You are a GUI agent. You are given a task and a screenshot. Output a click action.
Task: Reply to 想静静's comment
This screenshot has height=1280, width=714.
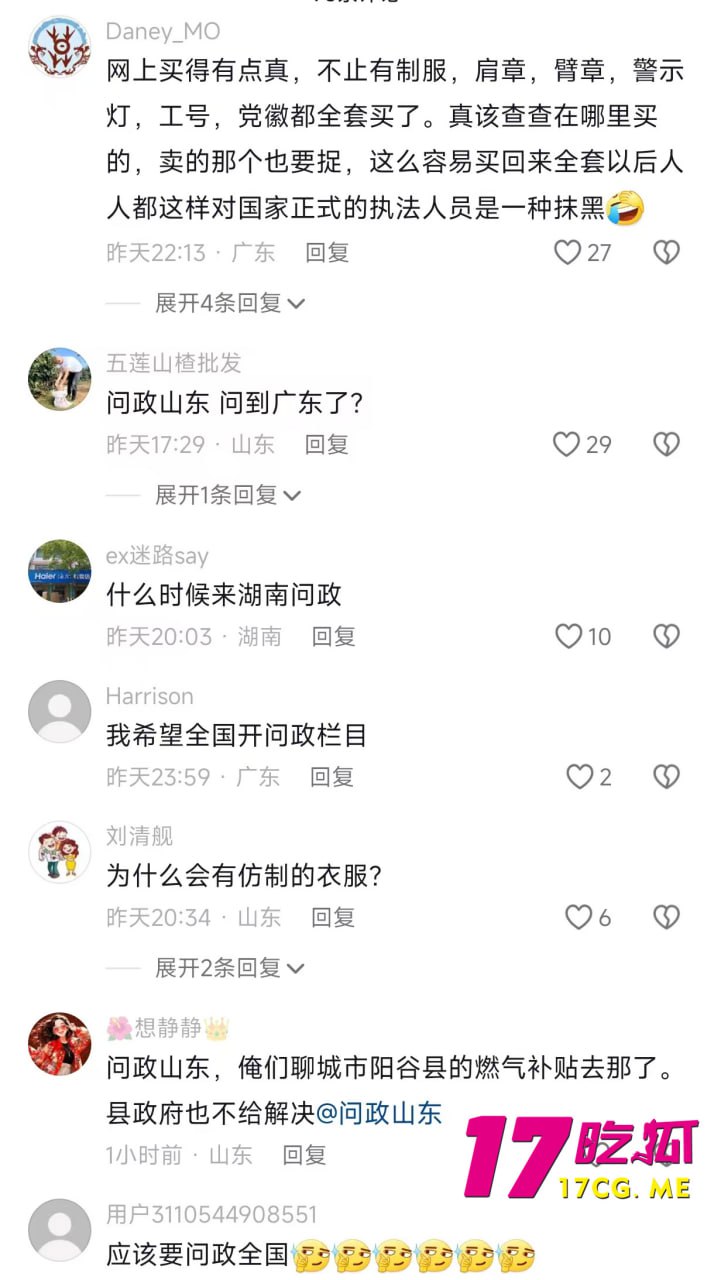point(304,1155)
